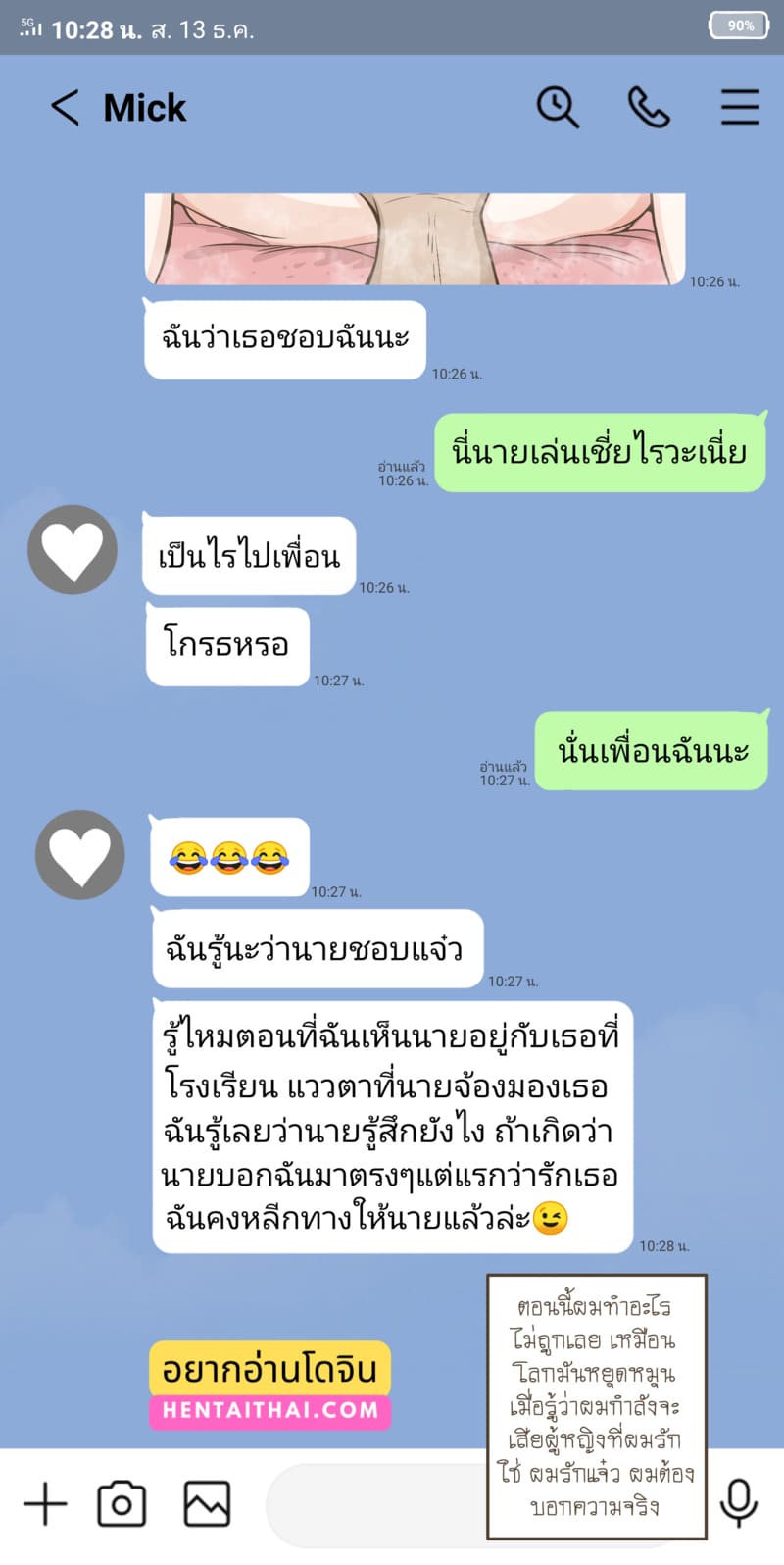Viewport: 784px width, 1565px height.
Task: Open the in-chat message search
Action: (x=557, y=108)
